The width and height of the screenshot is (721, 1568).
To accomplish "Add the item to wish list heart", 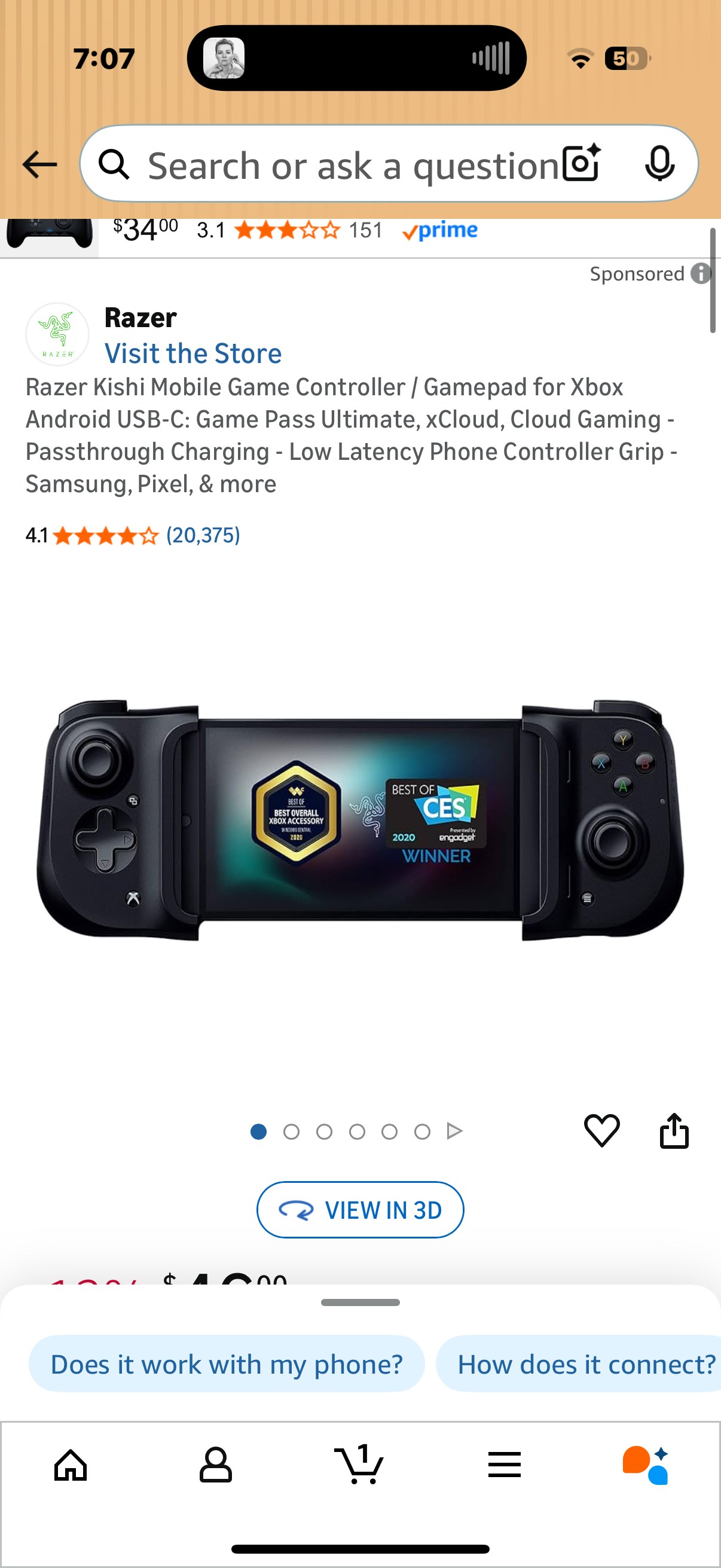I will pos(602,1131).
